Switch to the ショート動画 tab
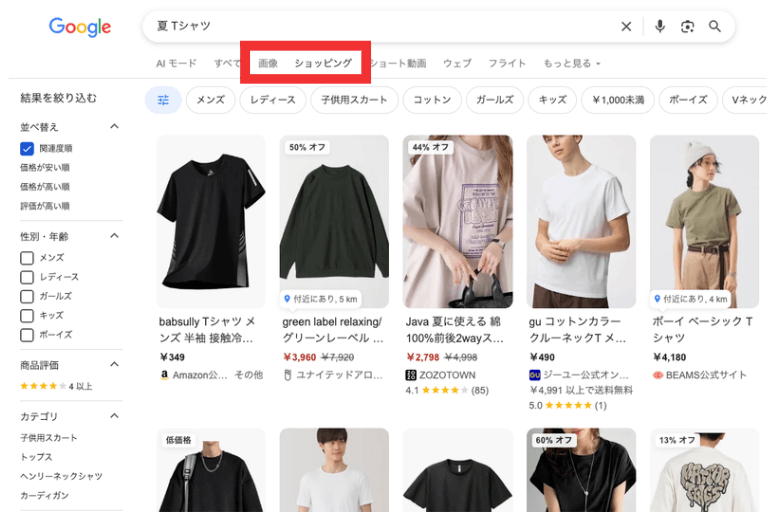 [397, 63]
